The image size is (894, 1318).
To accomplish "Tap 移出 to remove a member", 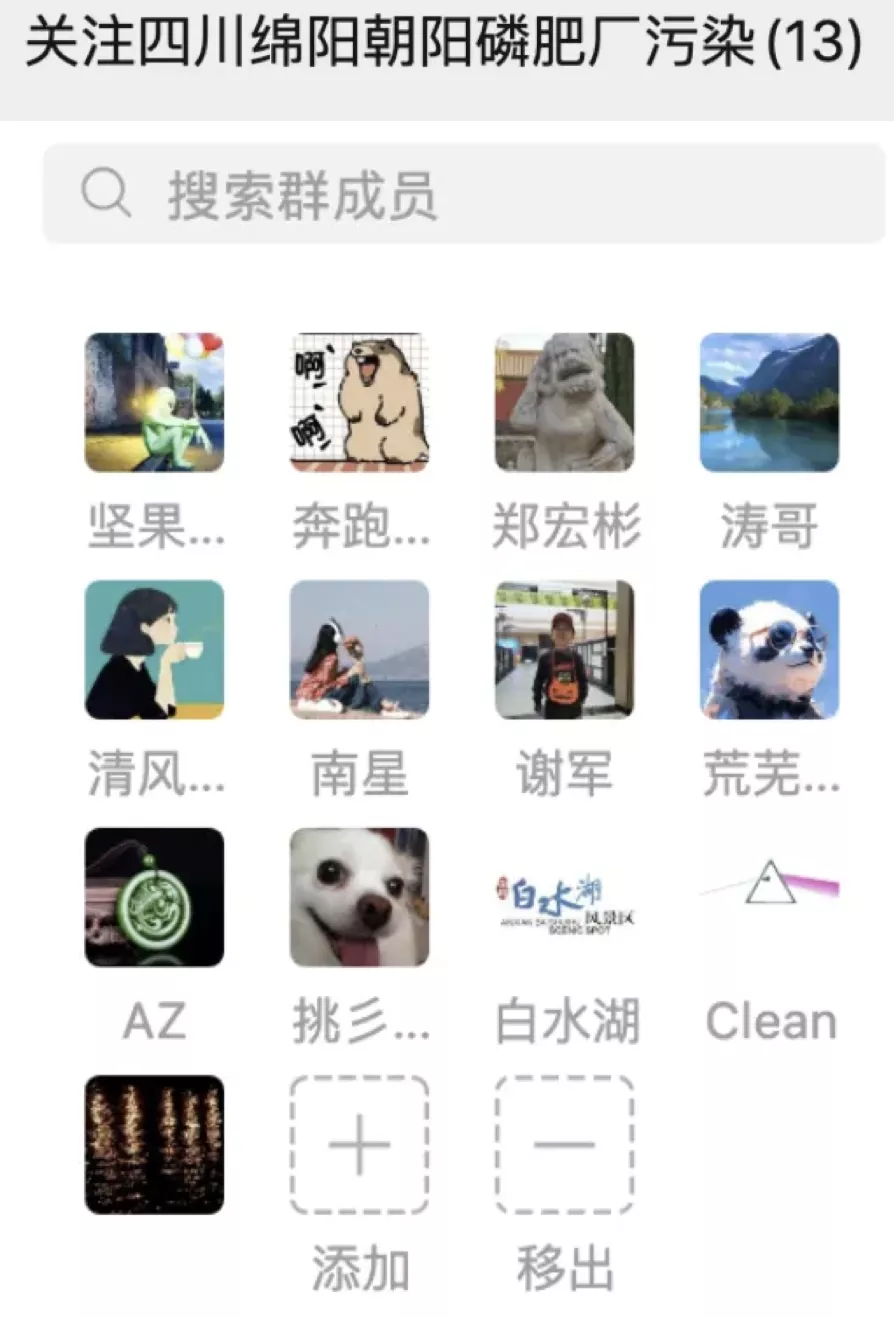I will click(564, 1144).
